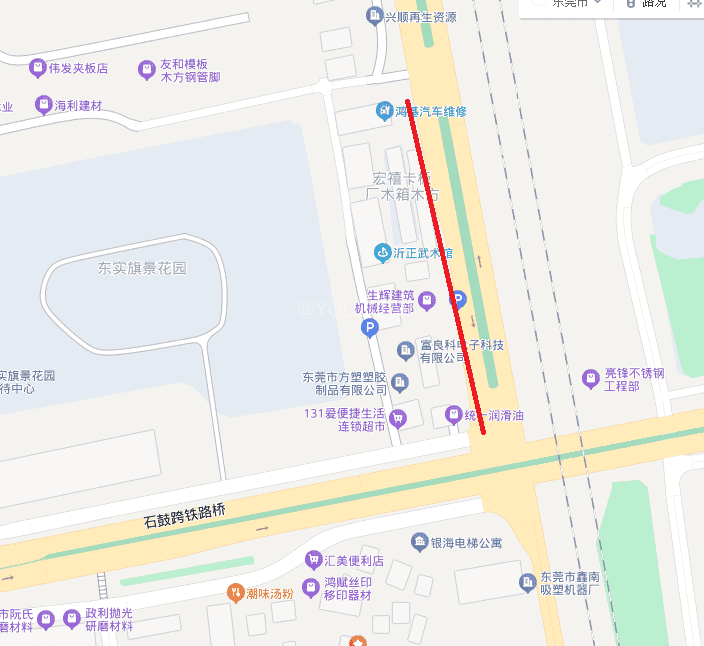
Task: Open the 亮锋不锈钢工程部 marker
Action: click(590, 378)
